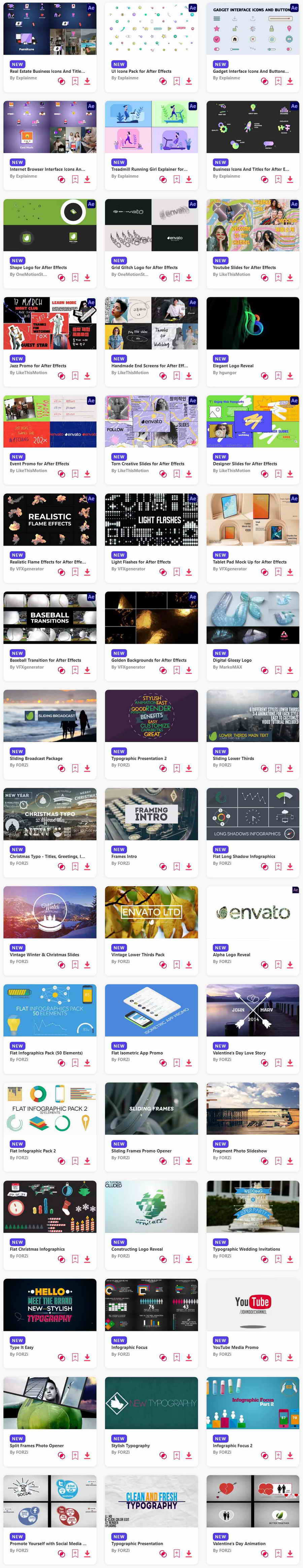Visit author OneMotionSt under Shape Logo
The image size is (303, 1568).
coord(28,275)
